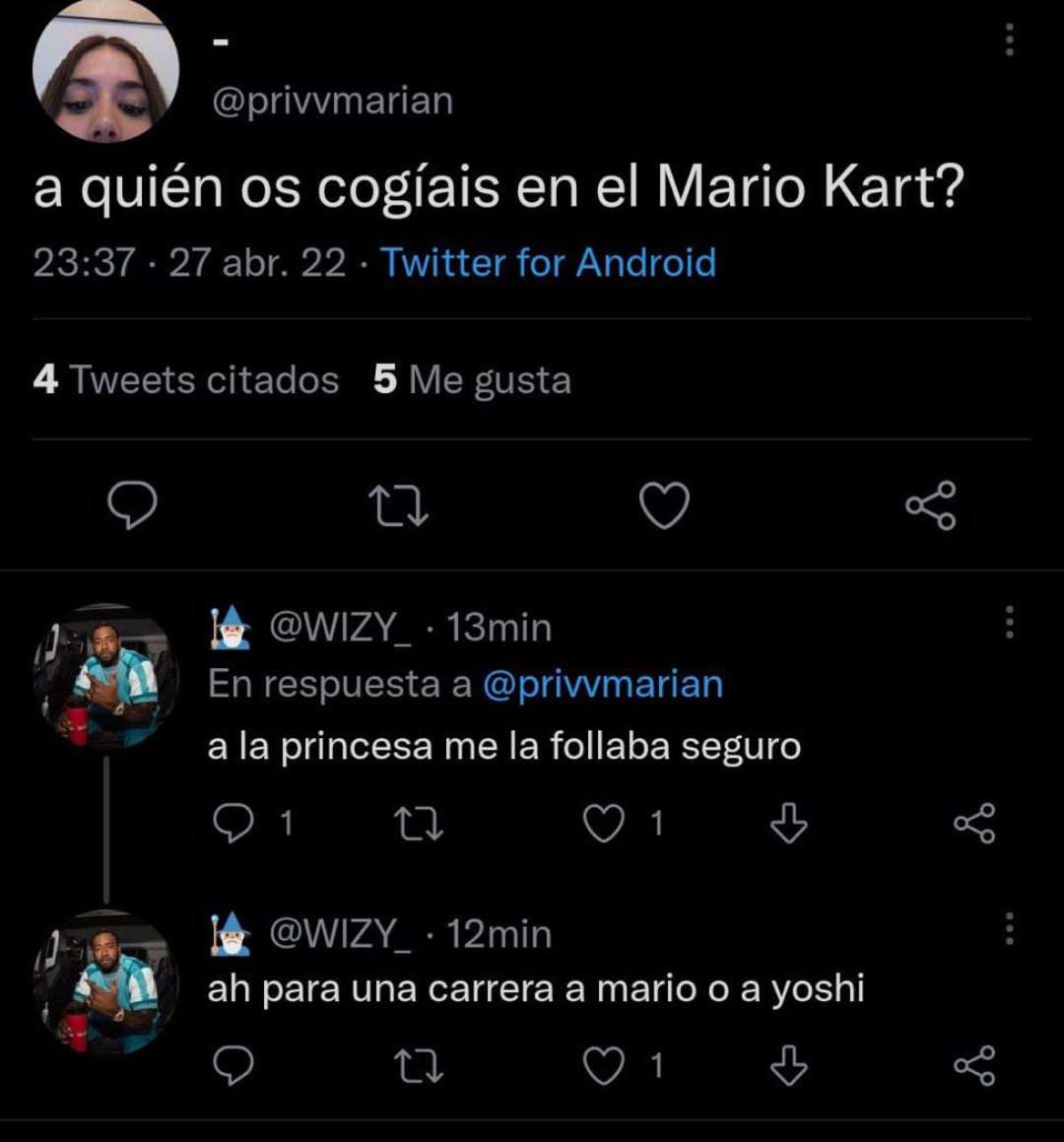Screen dimensions: 1064x1142
Task: Share the 'ah para una carrera' reply
Action: (974, 1066)
